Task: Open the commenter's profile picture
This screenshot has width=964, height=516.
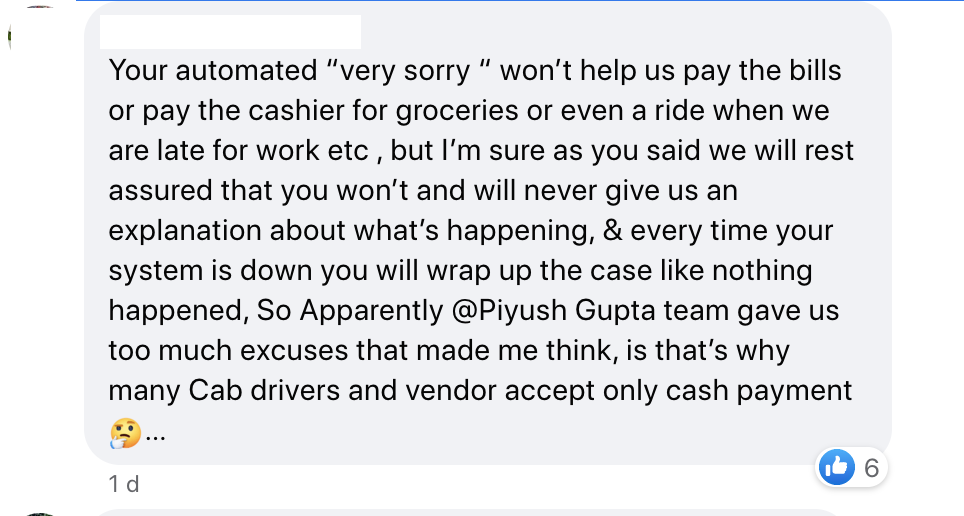Action: [43, 39]
